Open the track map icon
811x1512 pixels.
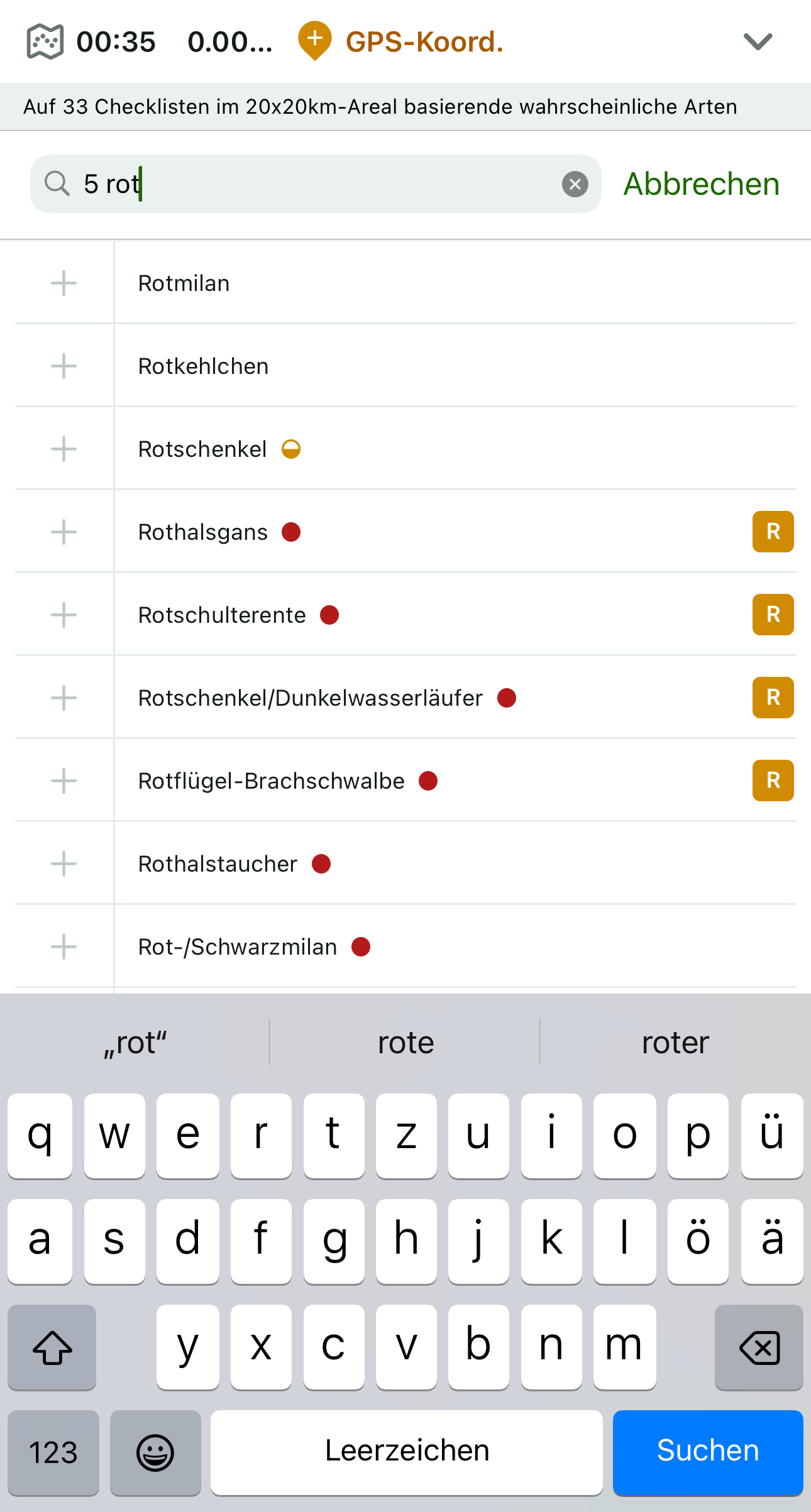45,41
